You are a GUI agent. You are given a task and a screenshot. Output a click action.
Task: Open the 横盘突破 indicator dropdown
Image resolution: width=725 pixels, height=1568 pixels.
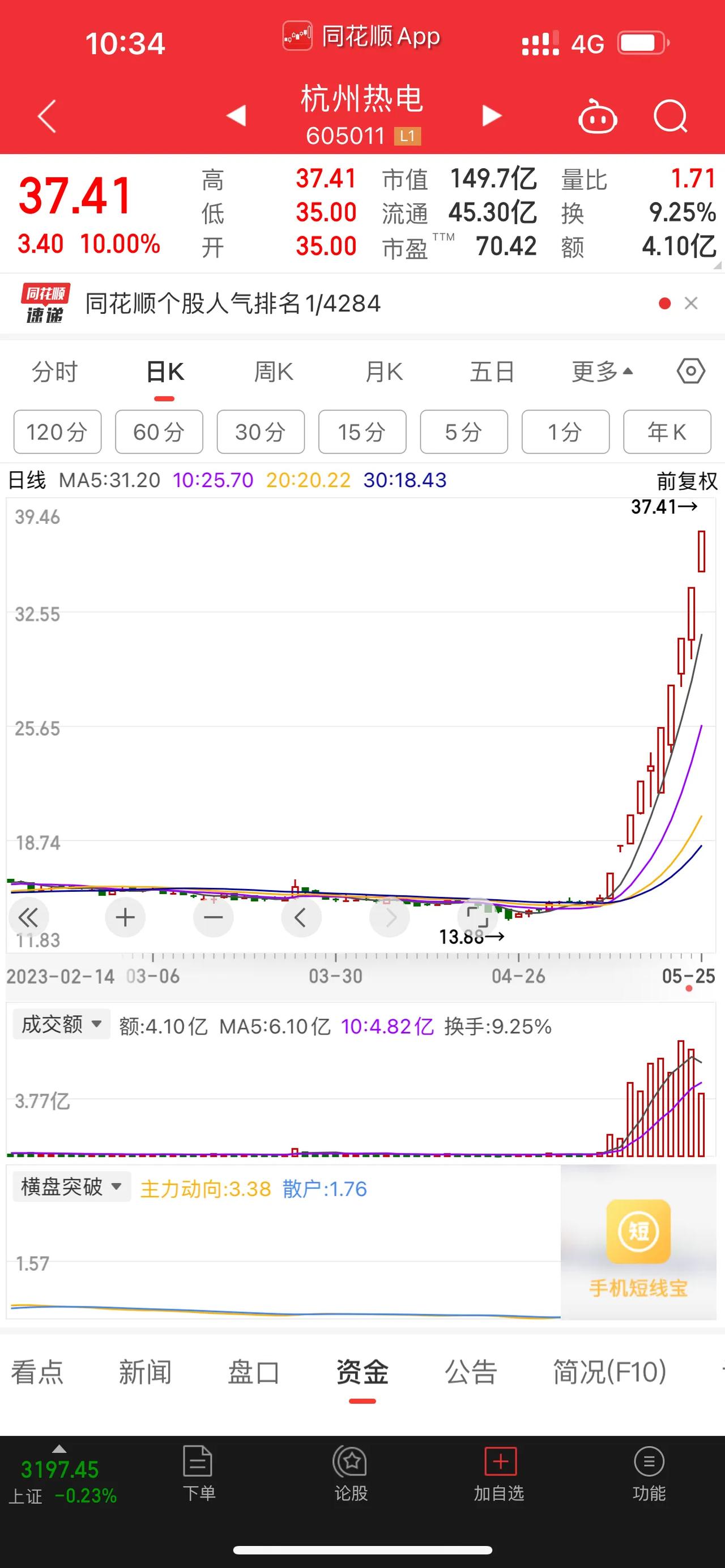coord(72,1186)
